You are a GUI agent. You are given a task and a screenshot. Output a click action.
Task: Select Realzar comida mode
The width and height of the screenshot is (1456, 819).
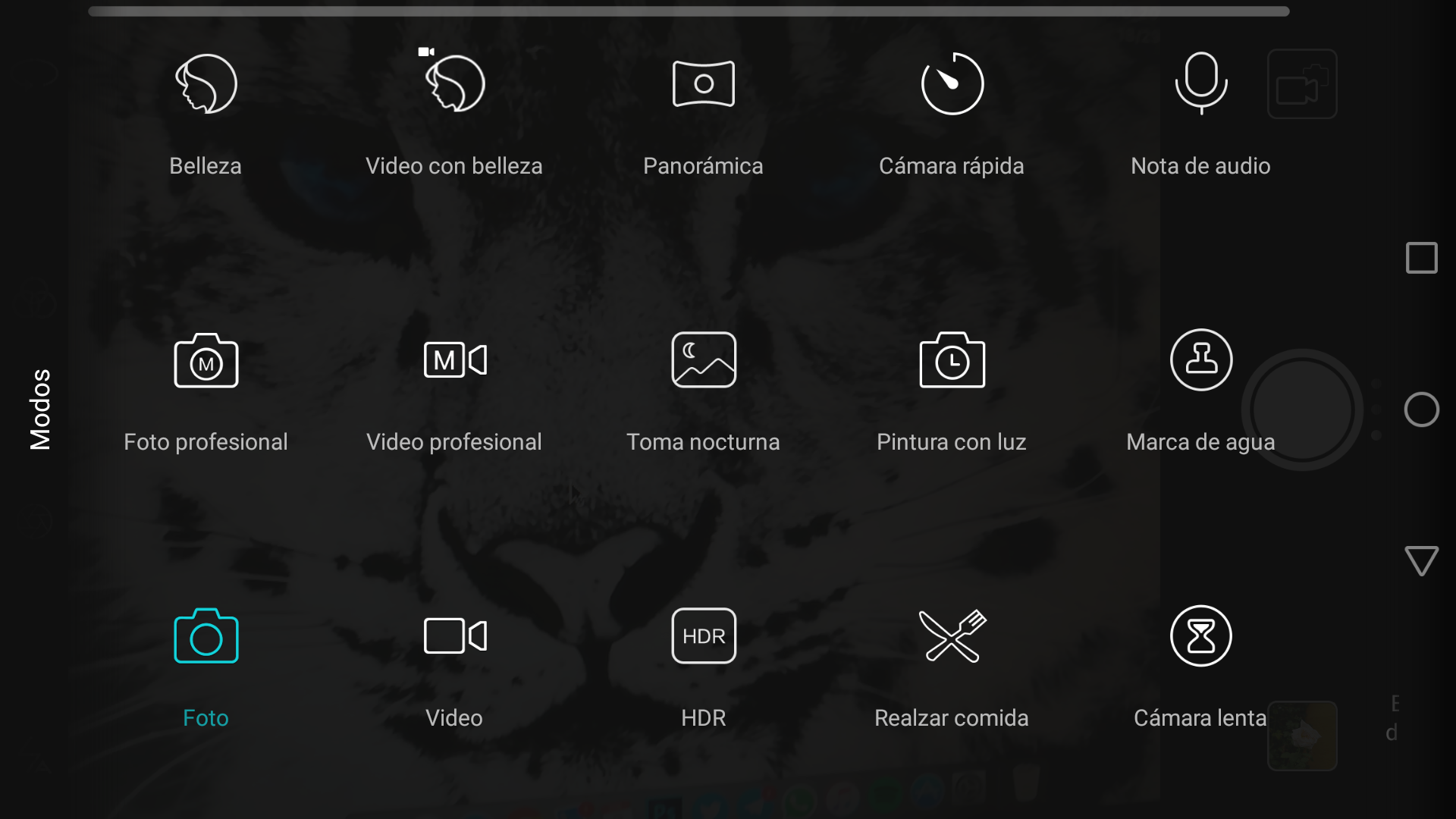pyautogui.click(x=952, y=636)
